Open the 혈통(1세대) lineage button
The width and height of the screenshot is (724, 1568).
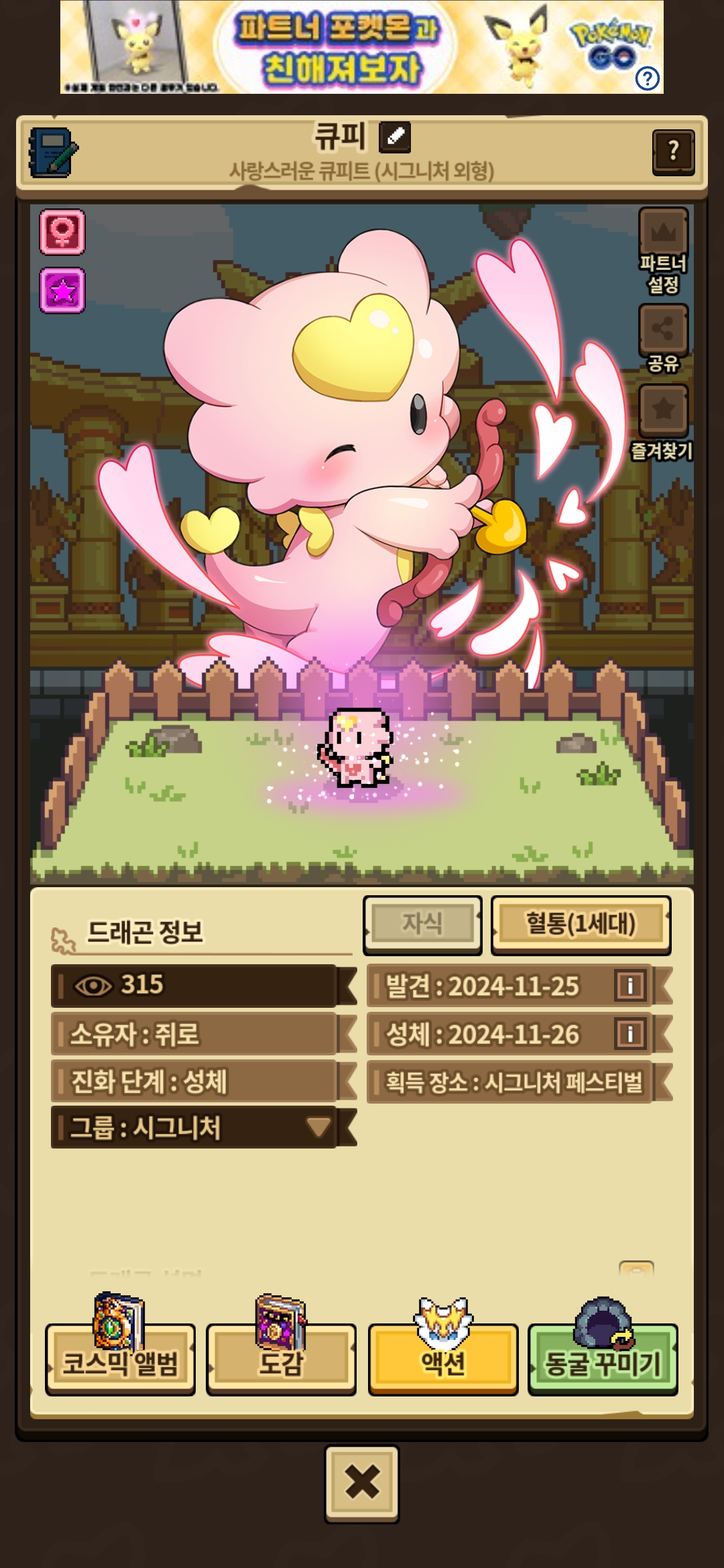point(581,924)
